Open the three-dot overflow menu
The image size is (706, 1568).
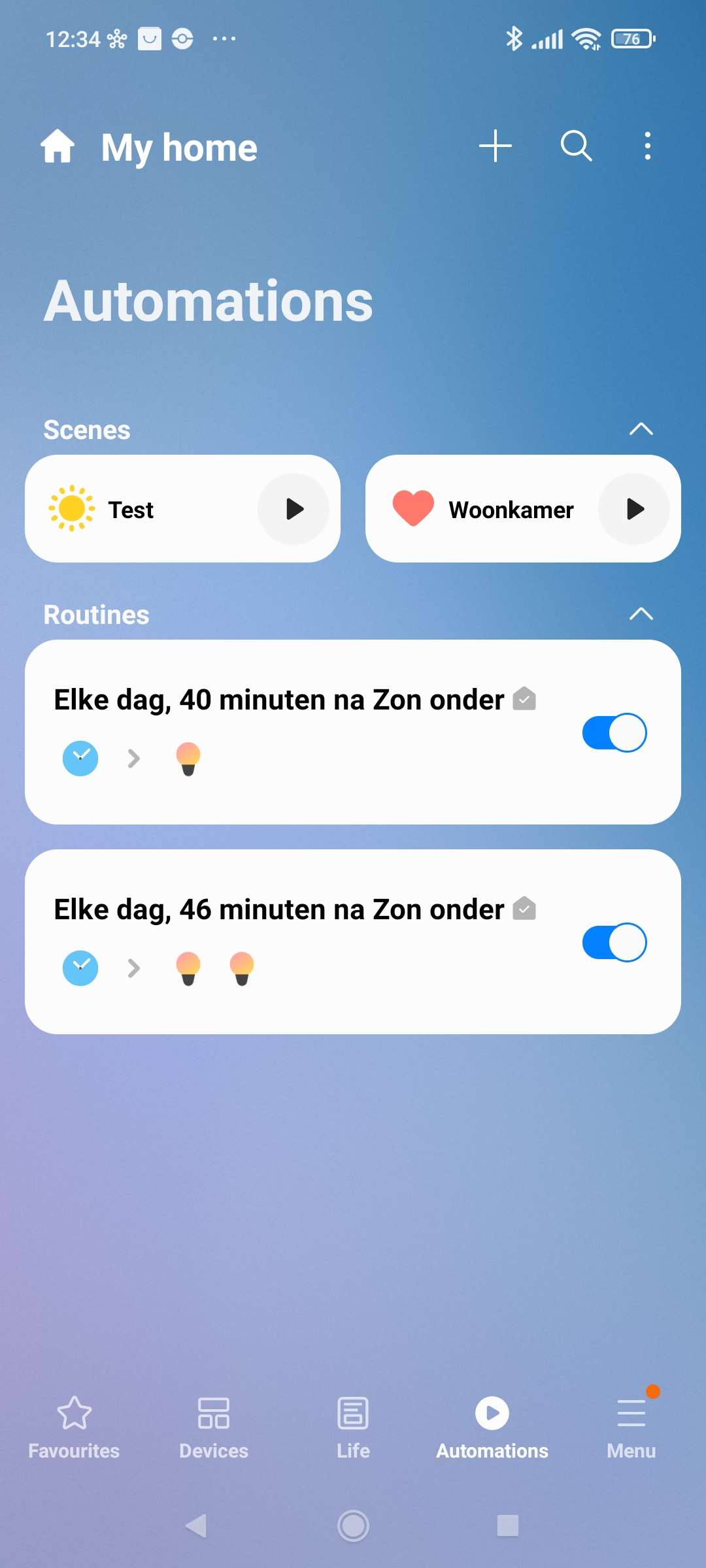(x=647, y=146)
